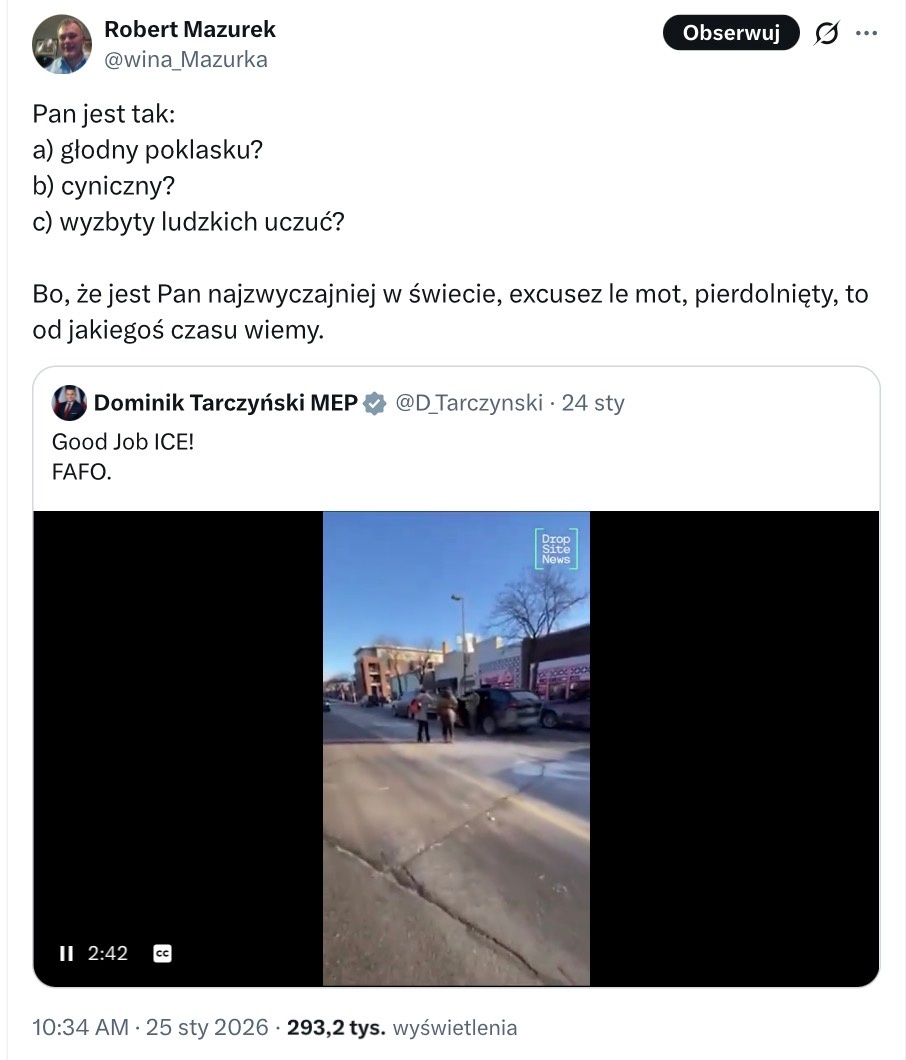This screenshot has width=906, height=1060.
Task: Open the Grok icon beside Obserwuj
Action: (827, 33)
